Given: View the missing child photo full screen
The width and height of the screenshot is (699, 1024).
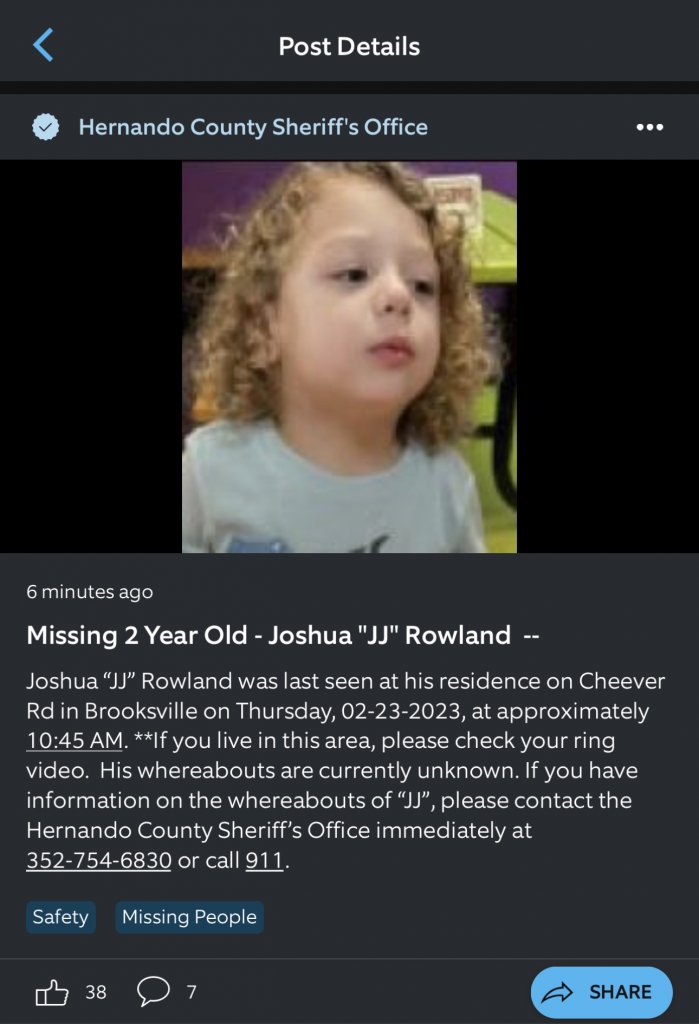Looking at the screenshot, I should (x=349, y=357).
